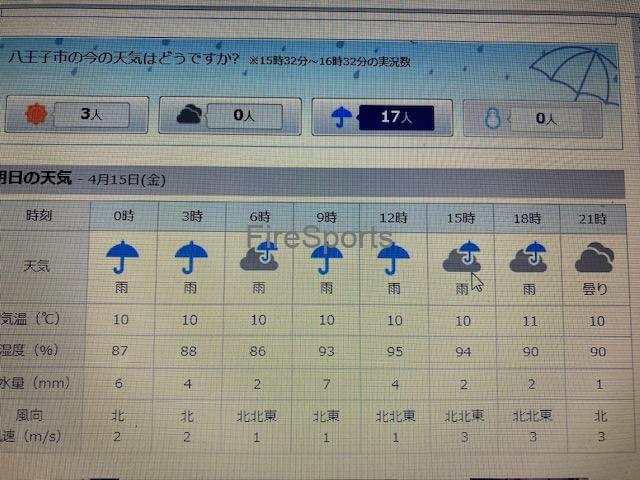Vote sunny for Hachioji's current weather
640x480 pixels.
point(75,116)
